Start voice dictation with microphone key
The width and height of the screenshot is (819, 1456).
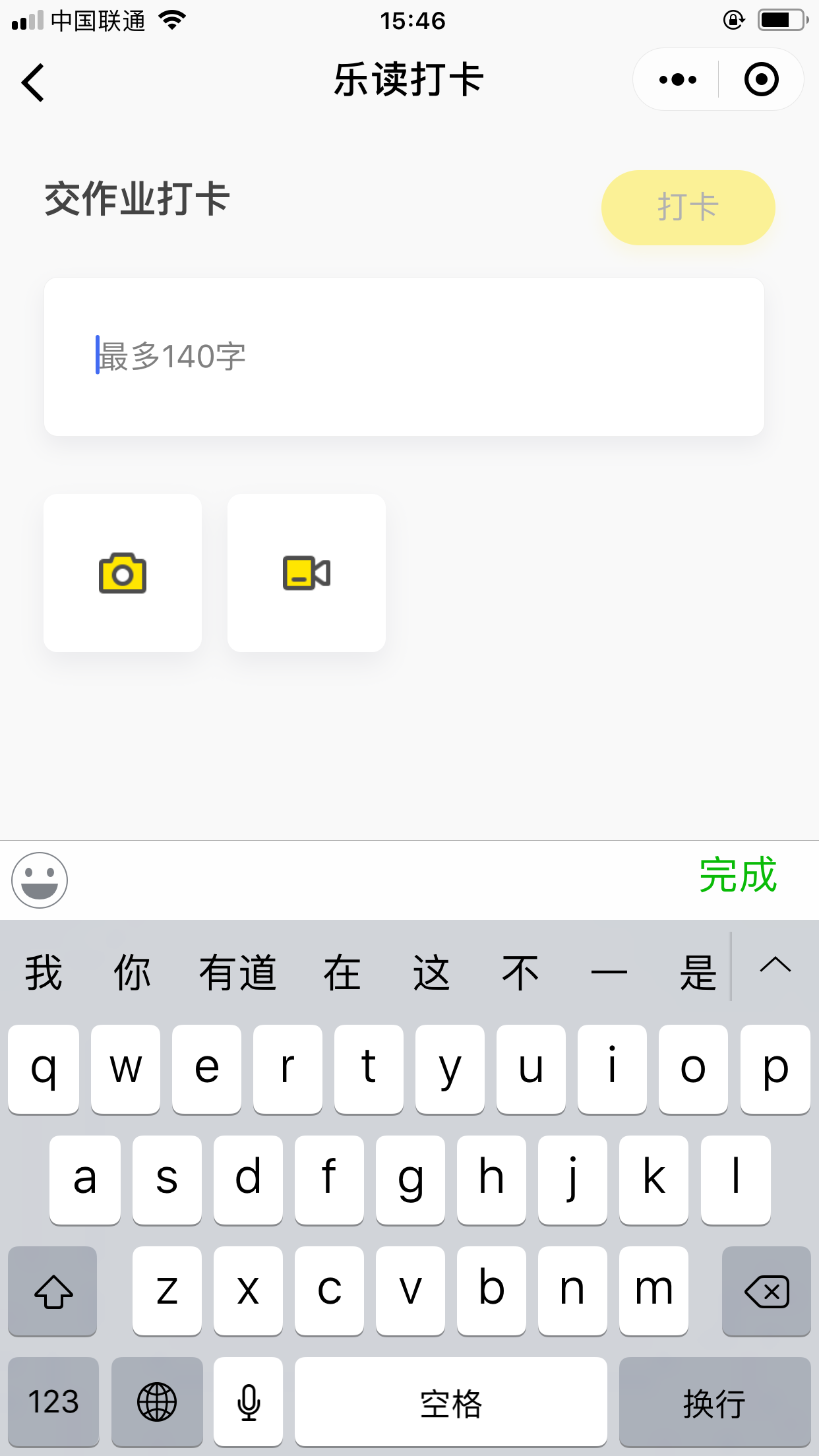(x=249, y=1401)
